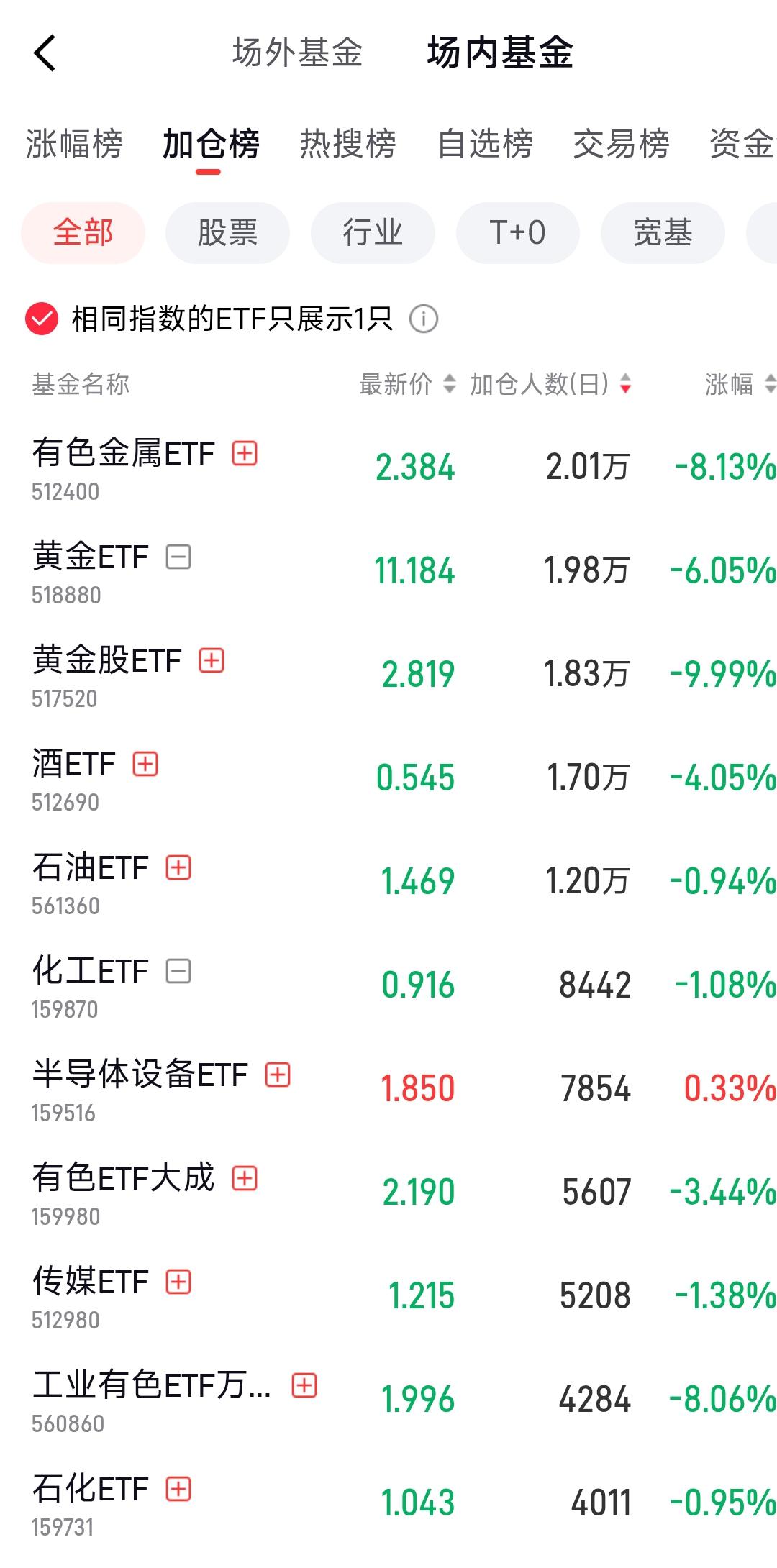Screen dimensions: 777x1568
Task: Remove 黄金ETF from watchlist
Action: click(x=178, y=557)
